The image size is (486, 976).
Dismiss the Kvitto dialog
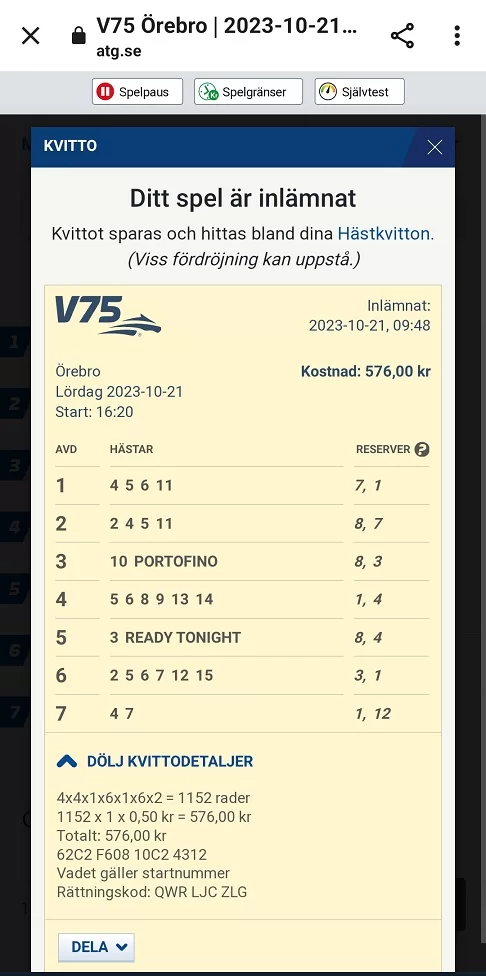tap(434, 147)
